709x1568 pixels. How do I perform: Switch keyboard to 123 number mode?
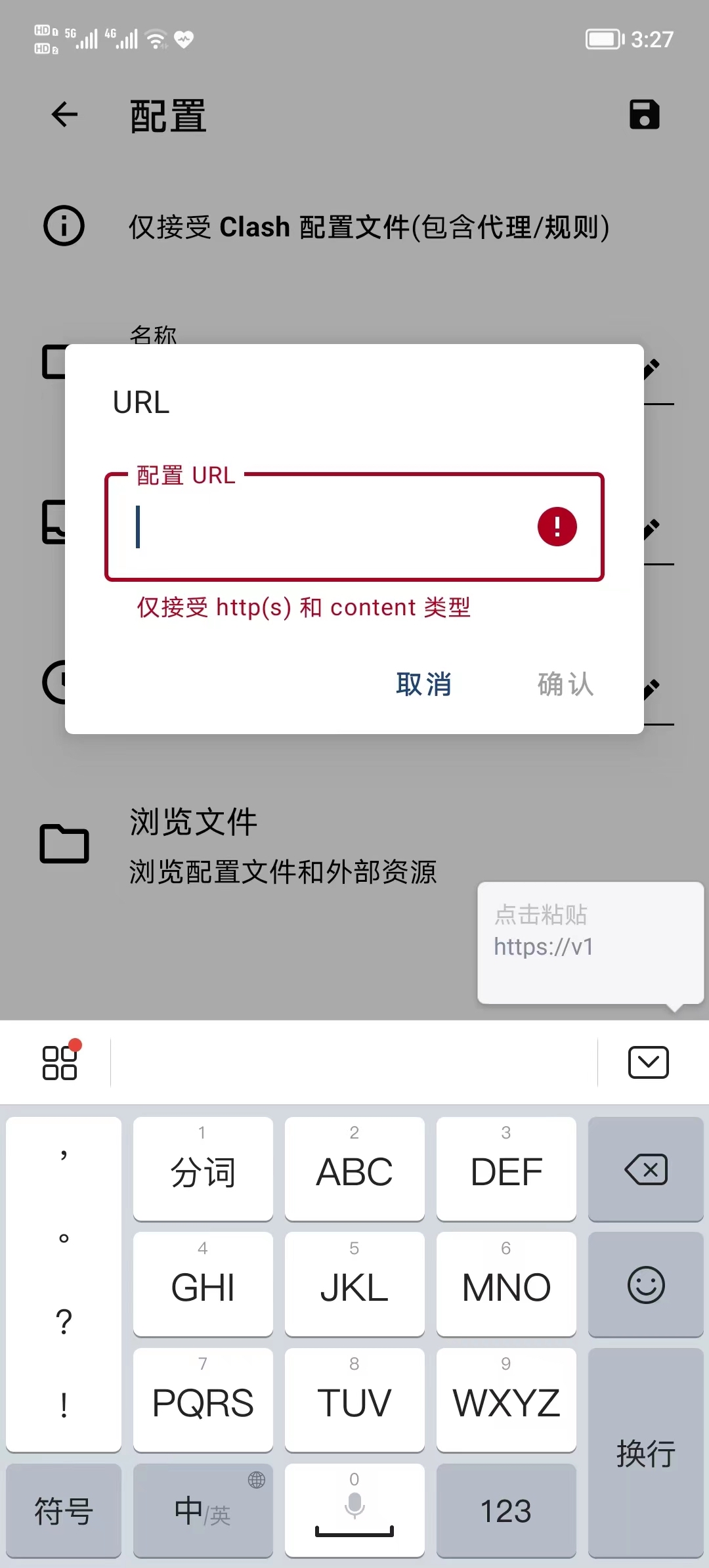[505, 1510]
